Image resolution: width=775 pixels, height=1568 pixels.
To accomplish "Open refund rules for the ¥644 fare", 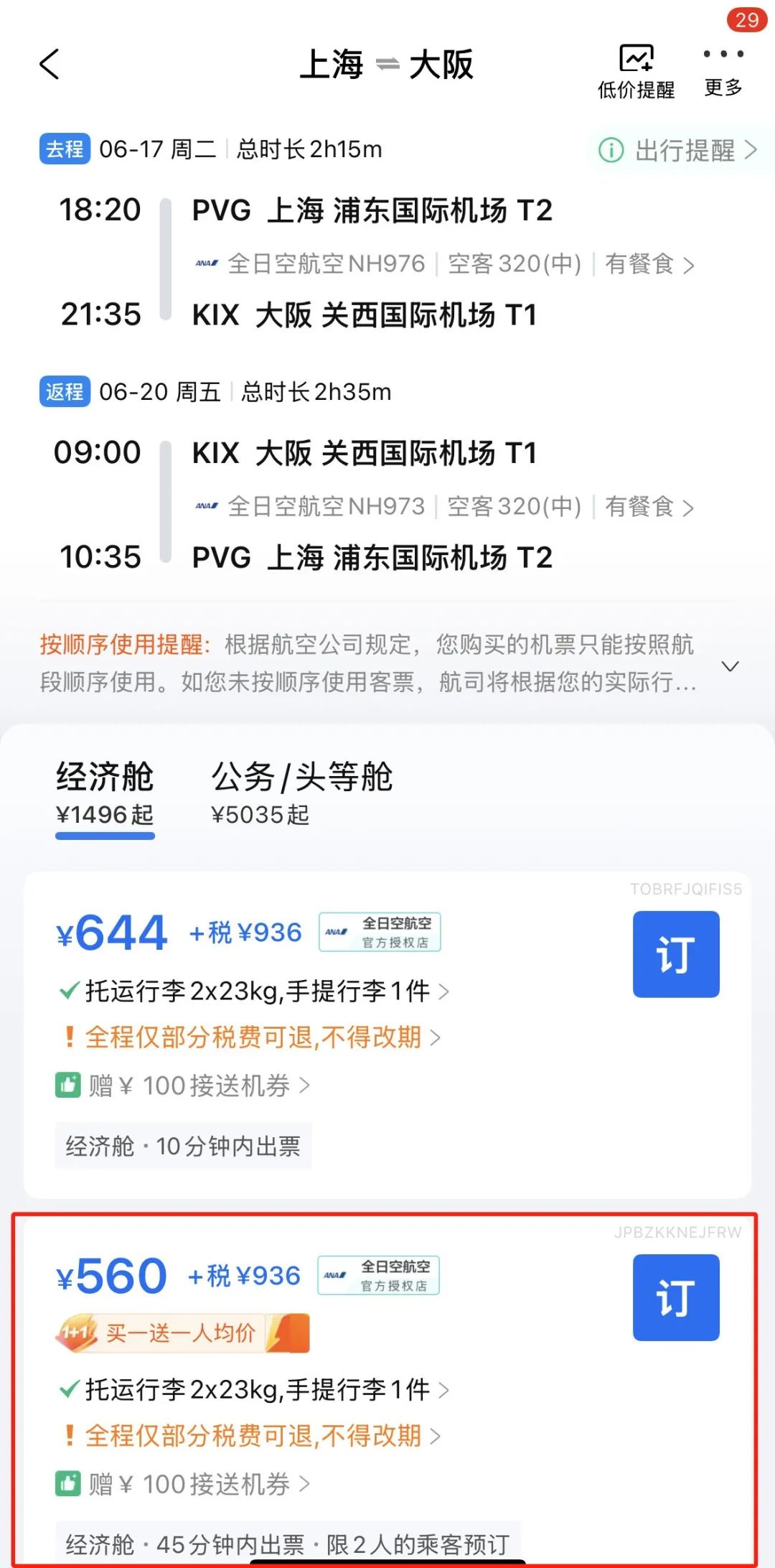I will (x=252, y=1037).
